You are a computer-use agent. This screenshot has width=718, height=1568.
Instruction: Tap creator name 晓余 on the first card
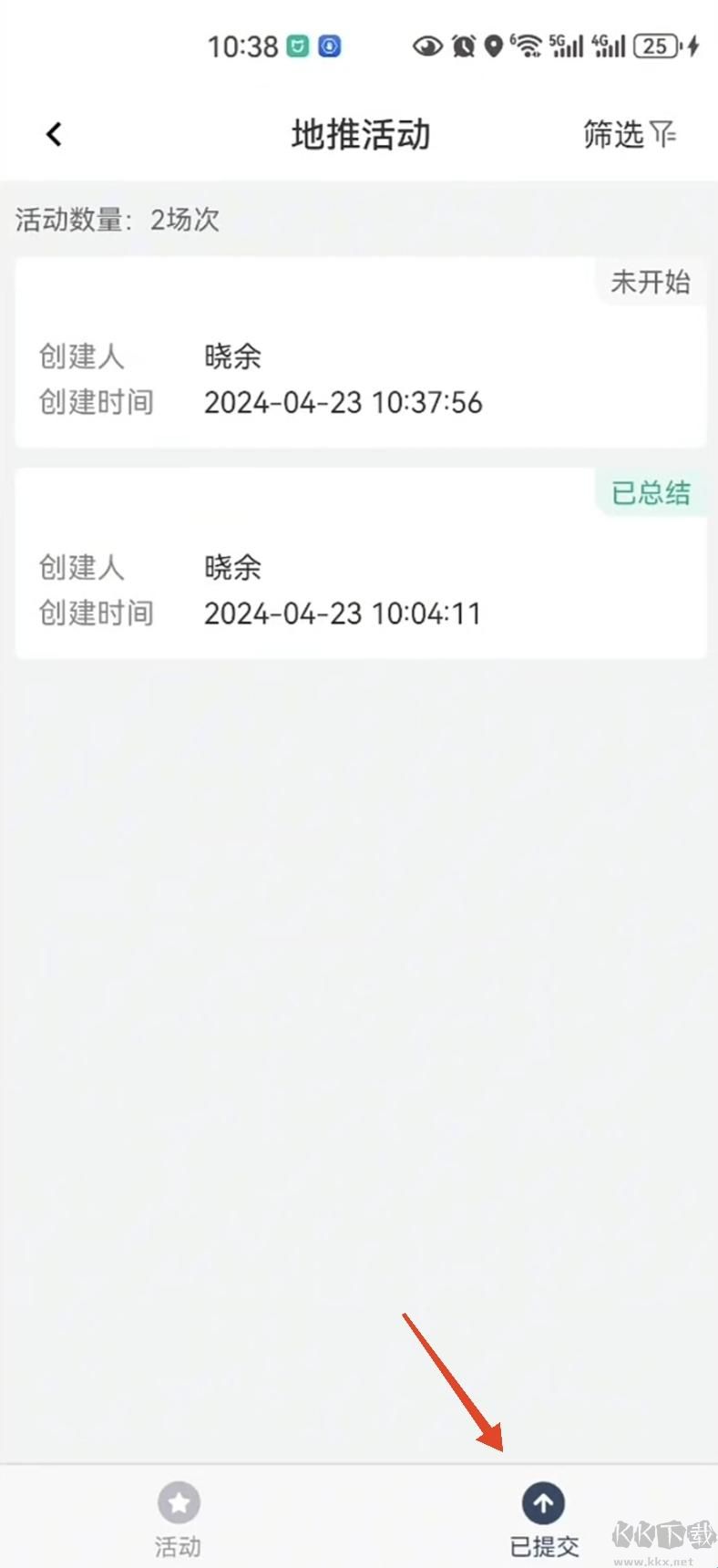(232, 356)
